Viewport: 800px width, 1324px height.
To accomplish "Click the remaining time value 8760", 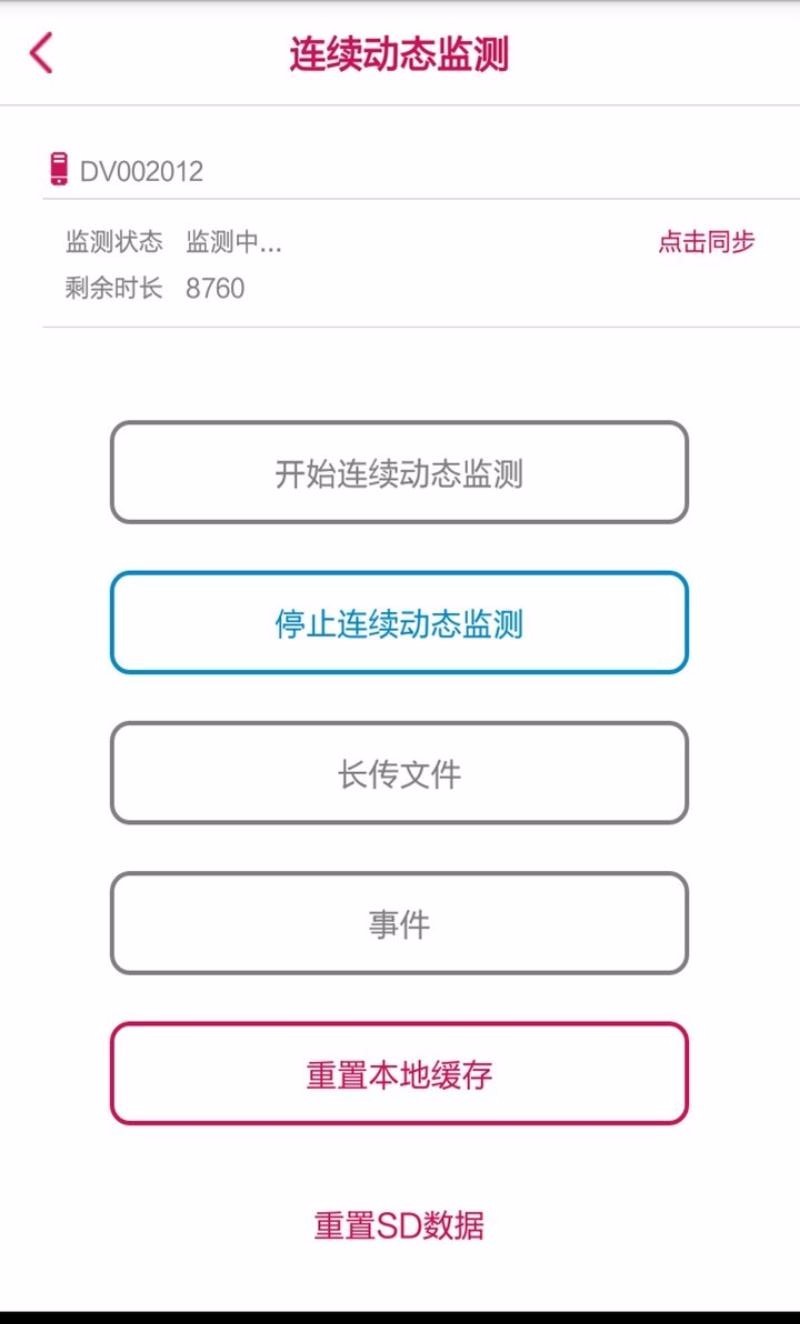I will [x=214, y=290].
